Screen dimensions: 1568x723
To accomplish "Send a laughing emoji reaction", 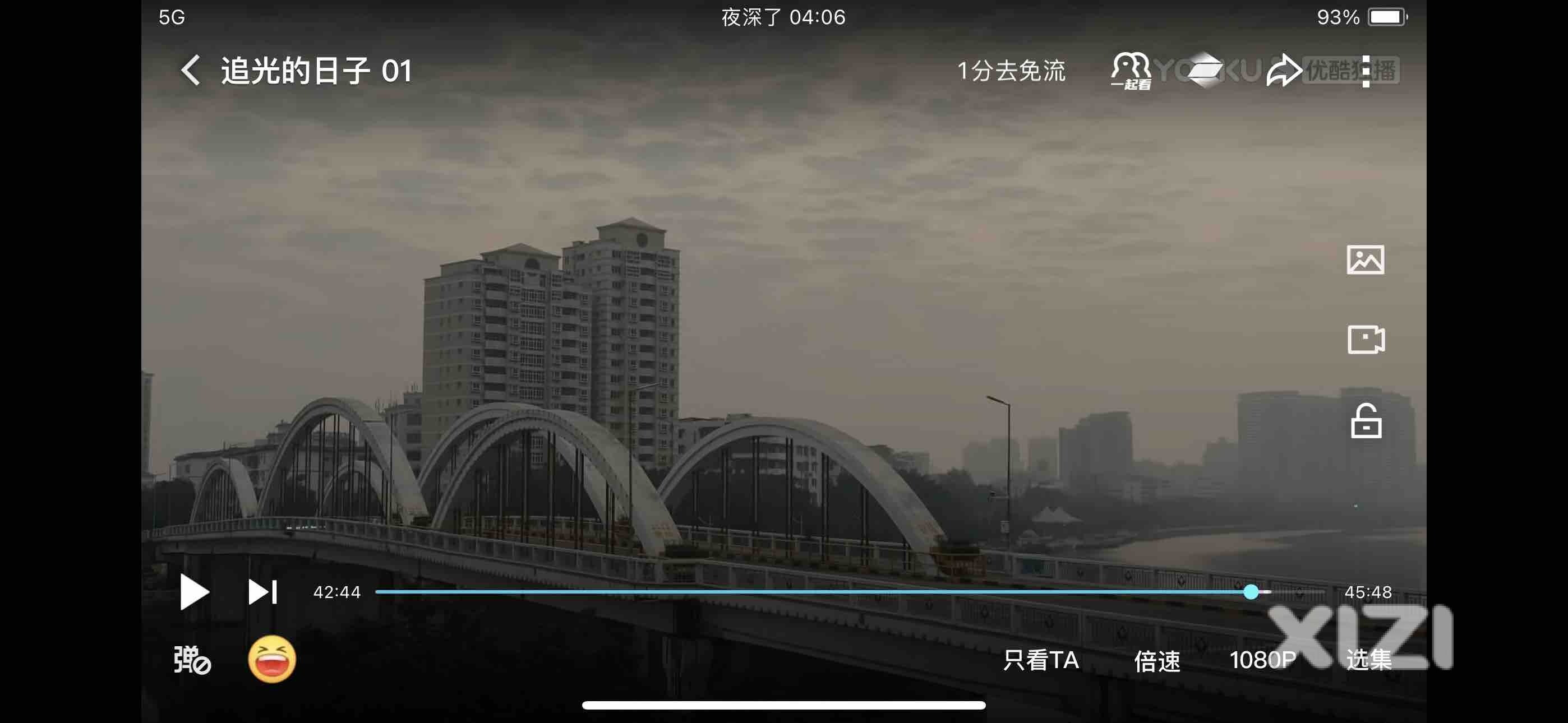I will (x=272, y=660).
